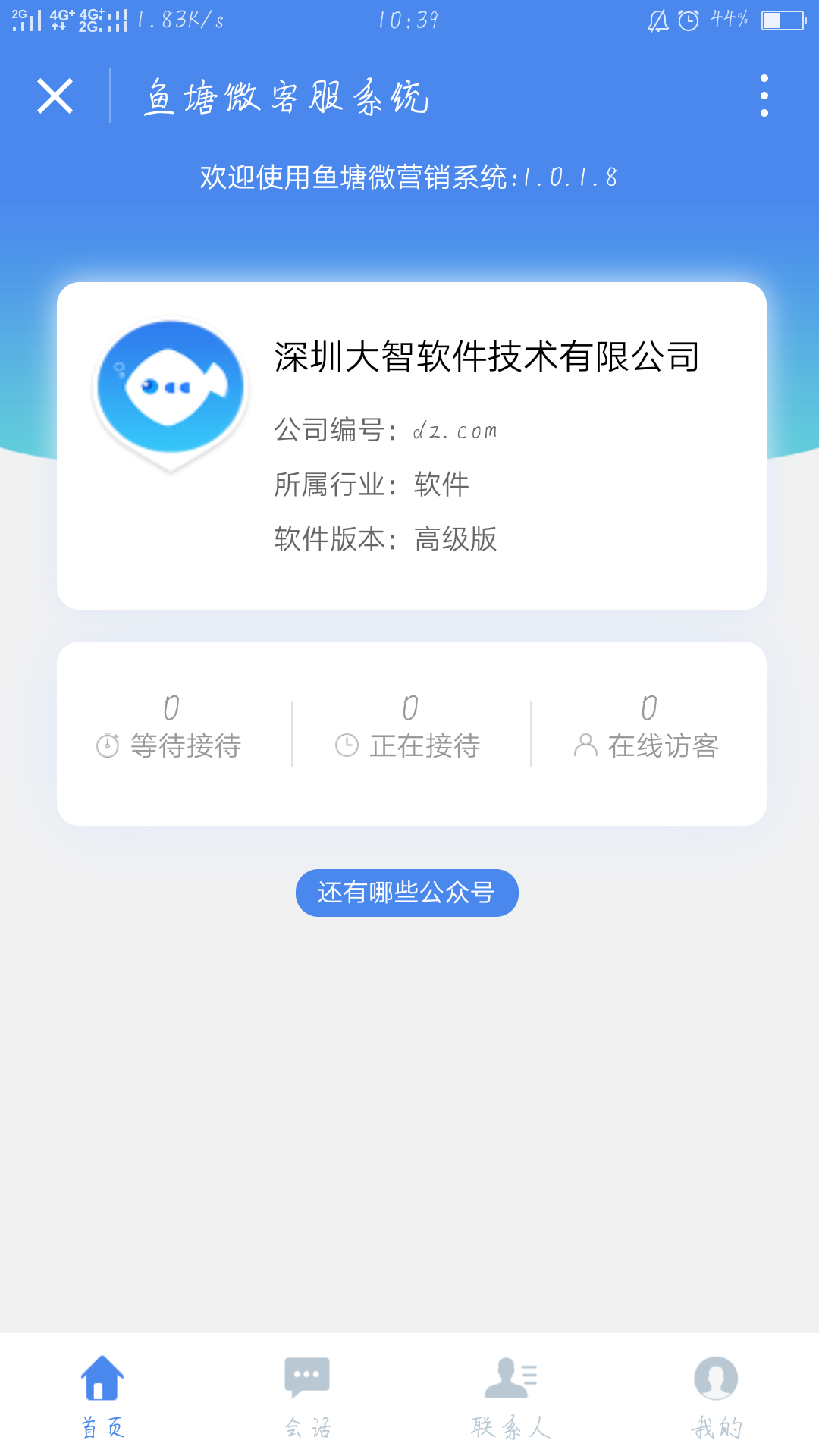The width and height of the screenshot is (819, 1456).
Task: Switch to the 会话 tab
Action: tap(307, 1397)
